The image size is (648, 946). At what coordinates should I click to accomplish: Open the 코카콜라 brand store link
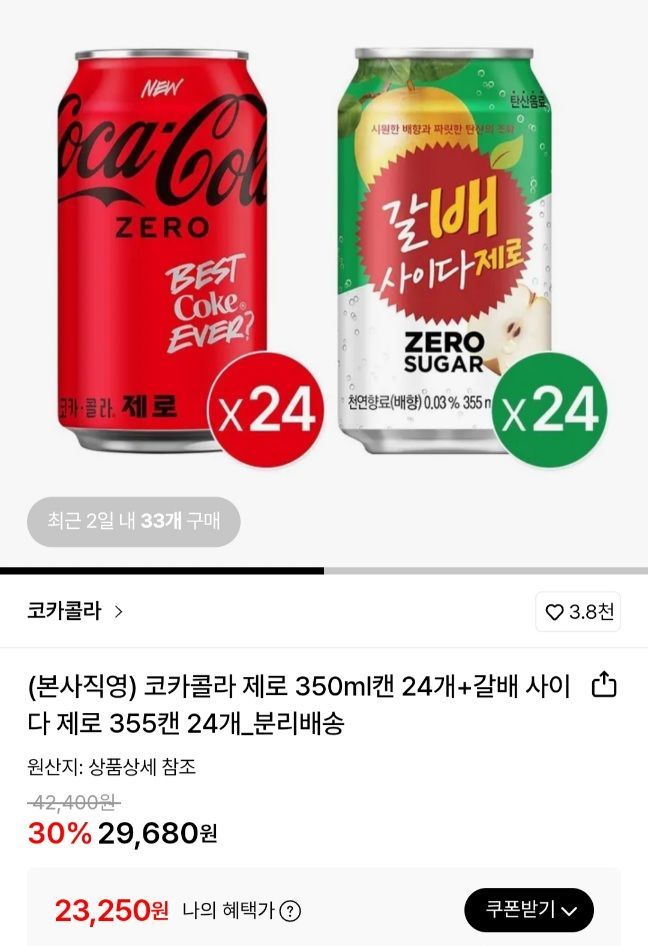coord(75,611)
